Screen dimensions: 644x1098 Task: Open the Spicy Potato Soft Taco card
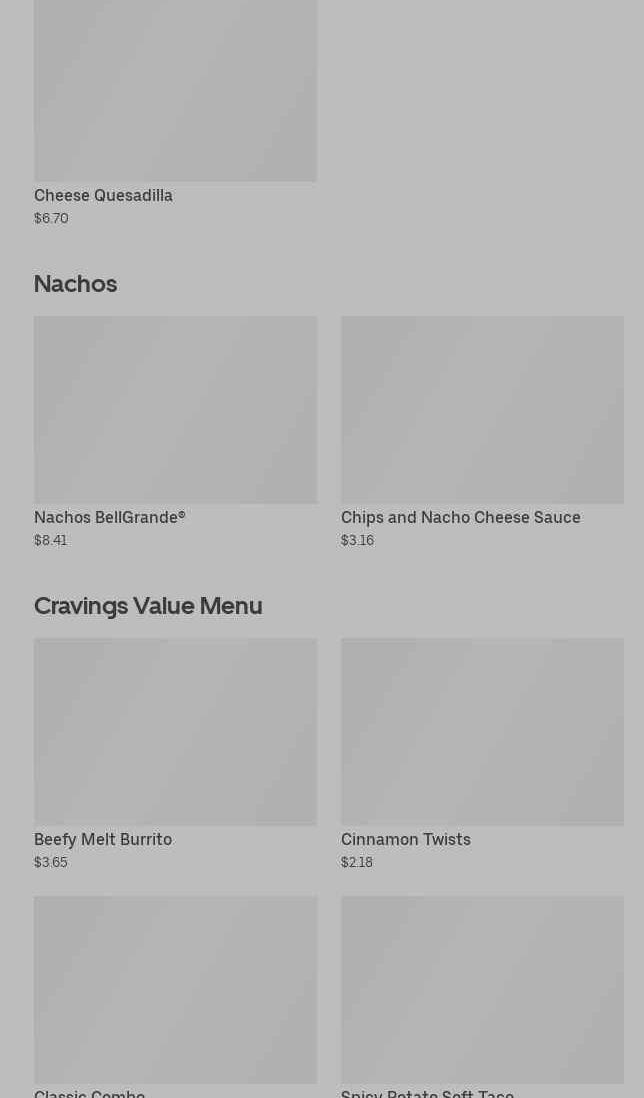[482, 990]
